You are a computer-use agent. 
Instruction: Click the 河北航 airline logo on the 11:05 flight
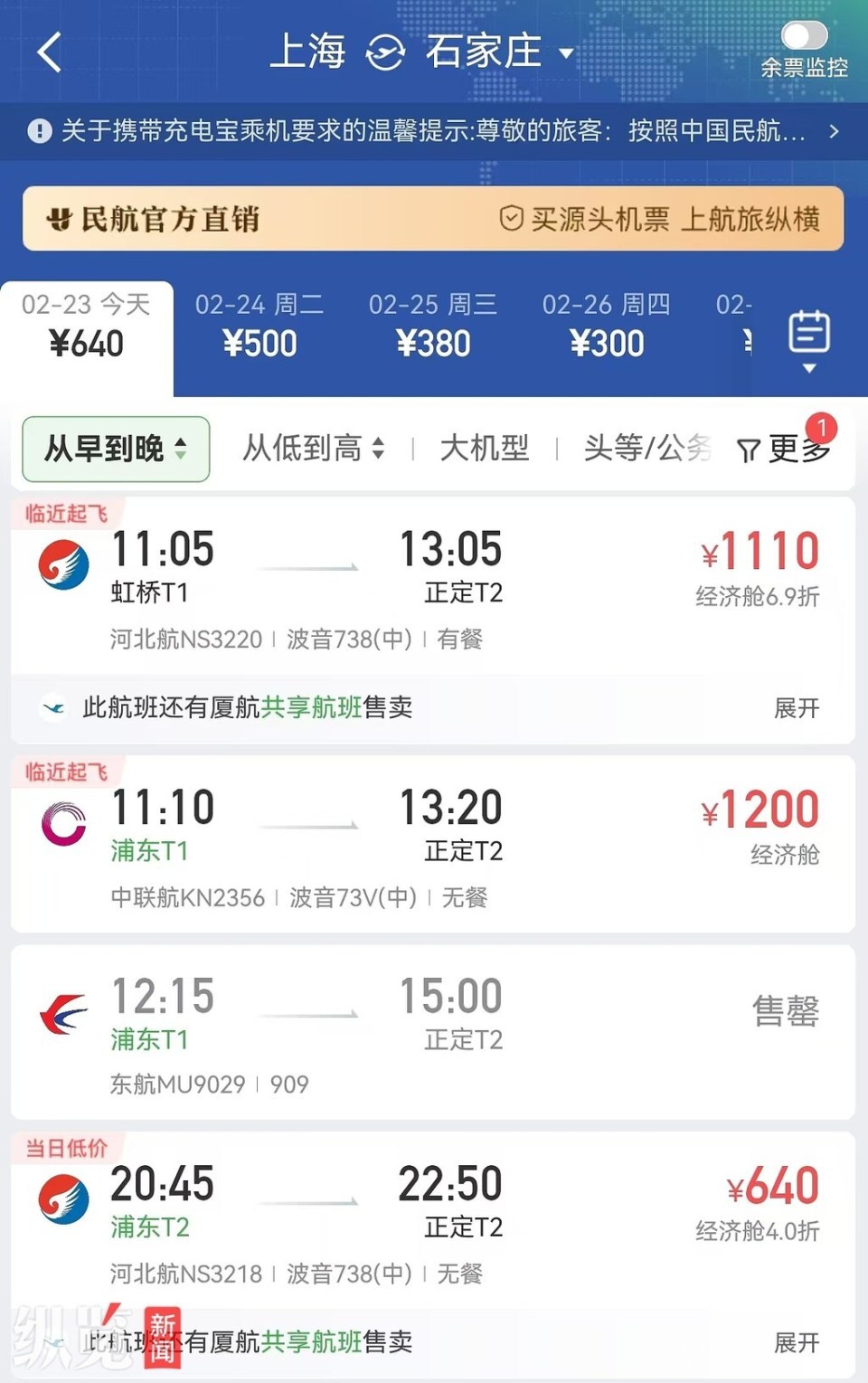(61, 564)
